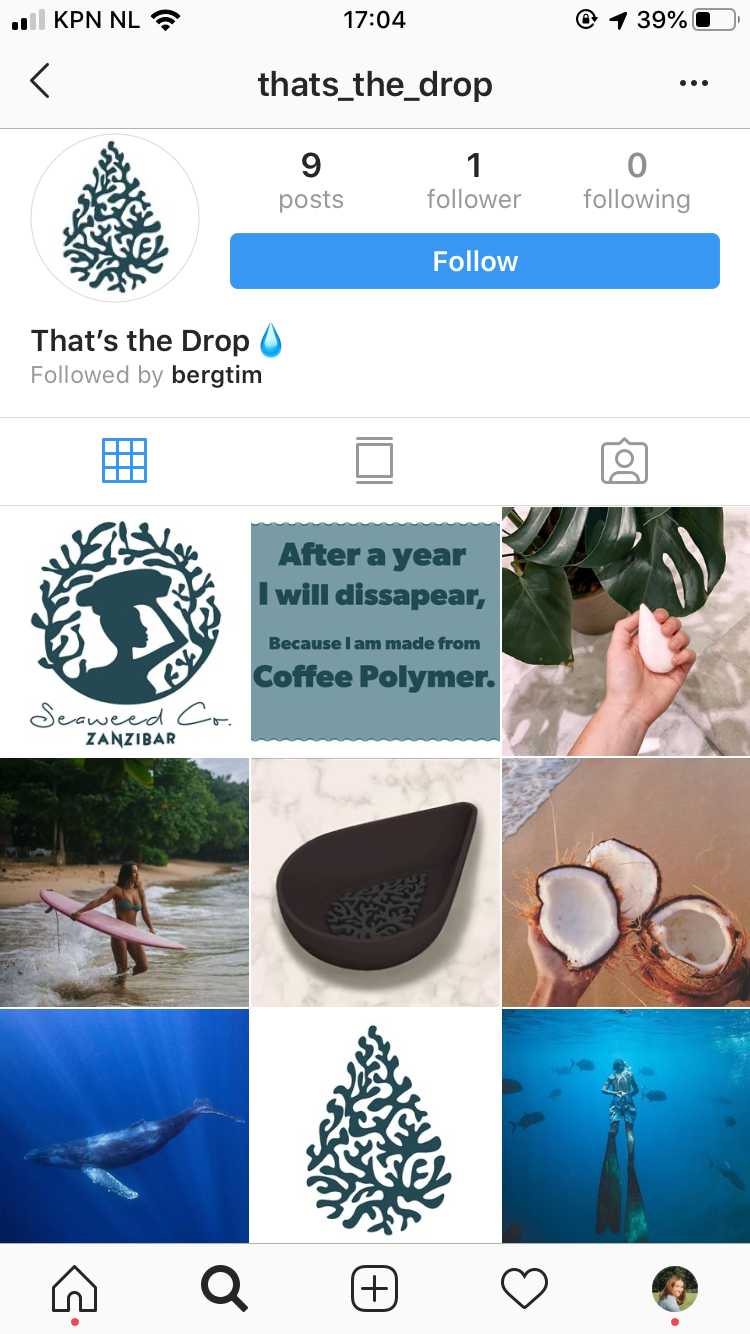
Task: Switch to the grid view tab
Action: 125,461
